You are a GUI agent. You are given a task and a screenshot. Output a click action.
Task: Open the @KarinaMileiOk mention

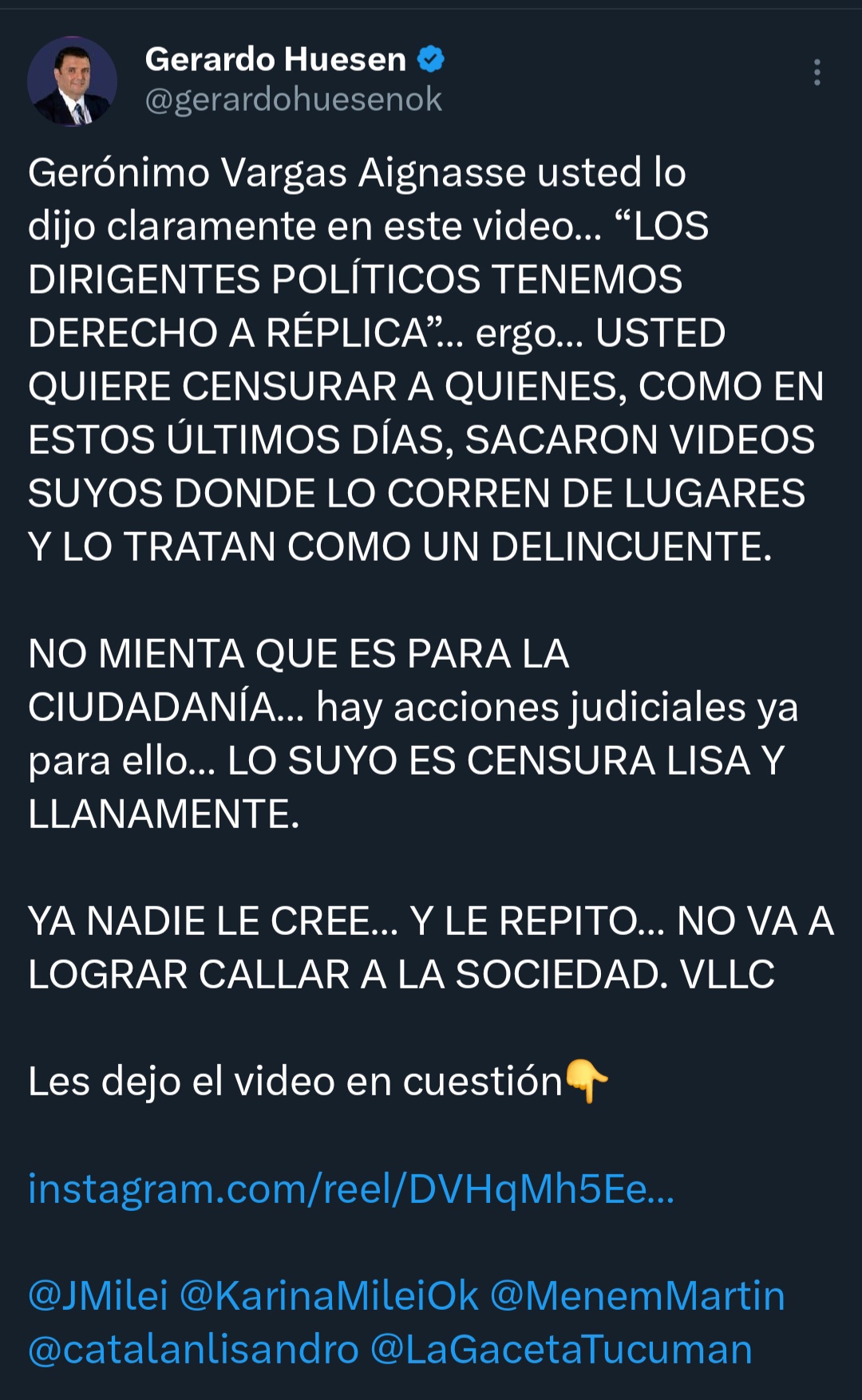click(329, 1295)
